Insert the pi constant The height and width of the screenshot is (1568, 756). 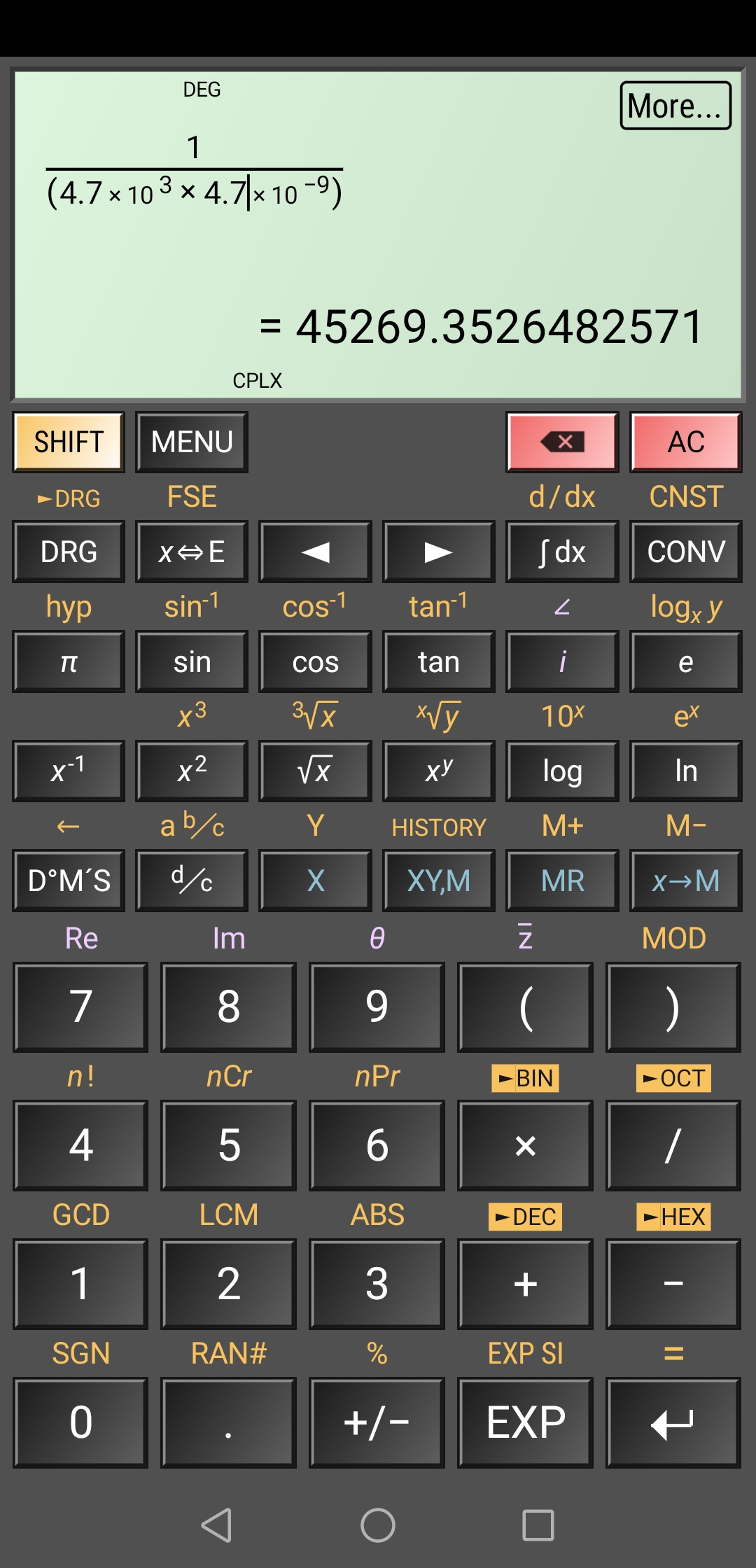[69, 661]
